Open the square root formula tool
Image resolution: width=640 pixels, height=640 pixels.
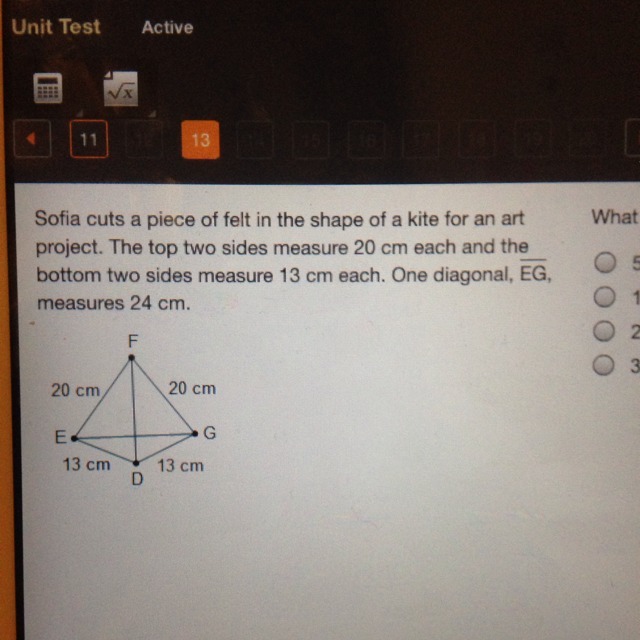click(x=120, y=89)
